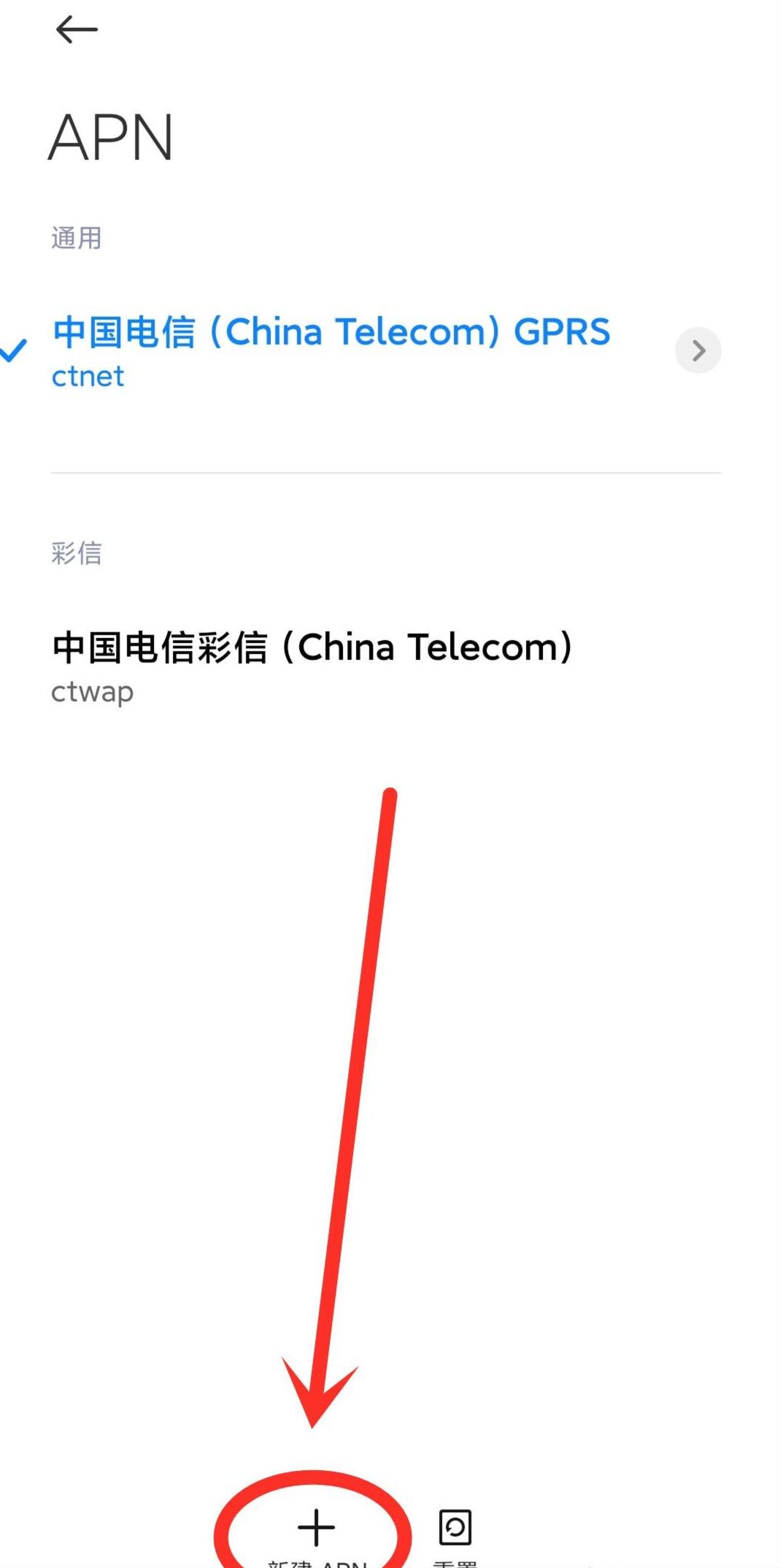
Task: Reset APN settings to default
Action: click(455, 1534)
